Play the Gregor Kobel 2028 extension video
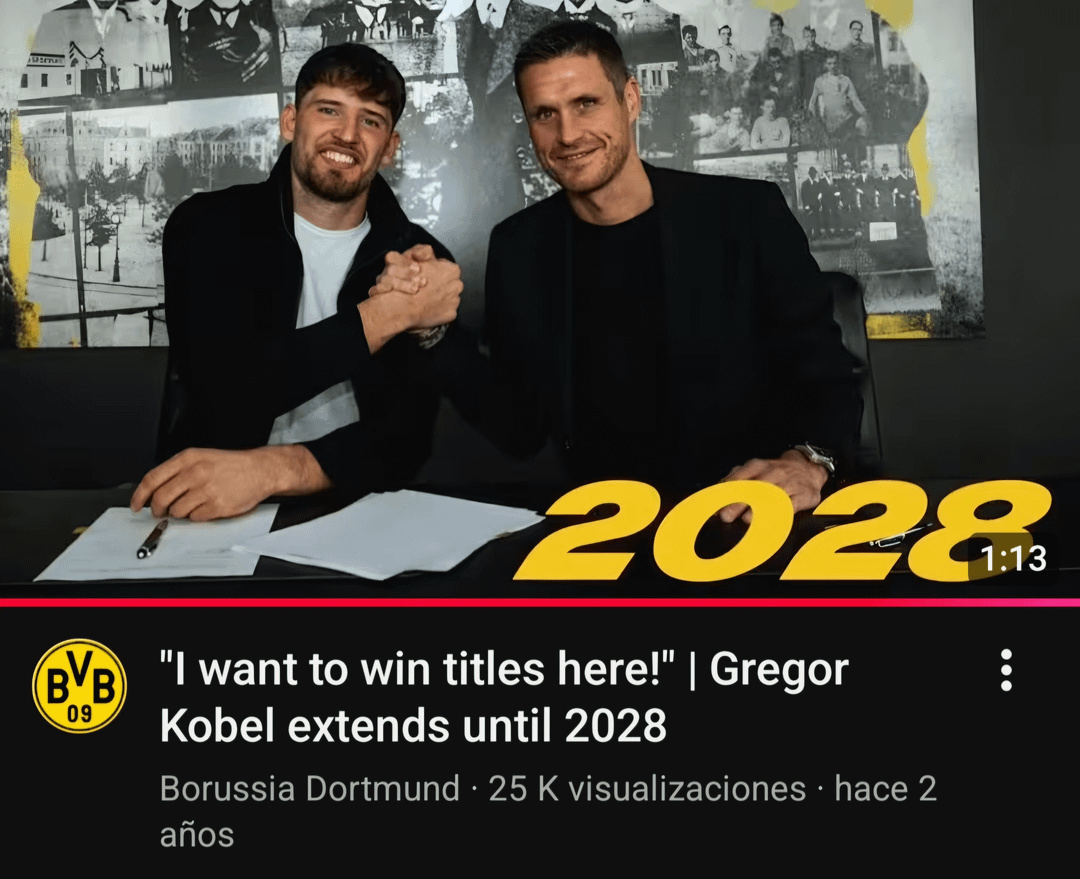 [540, 300]
